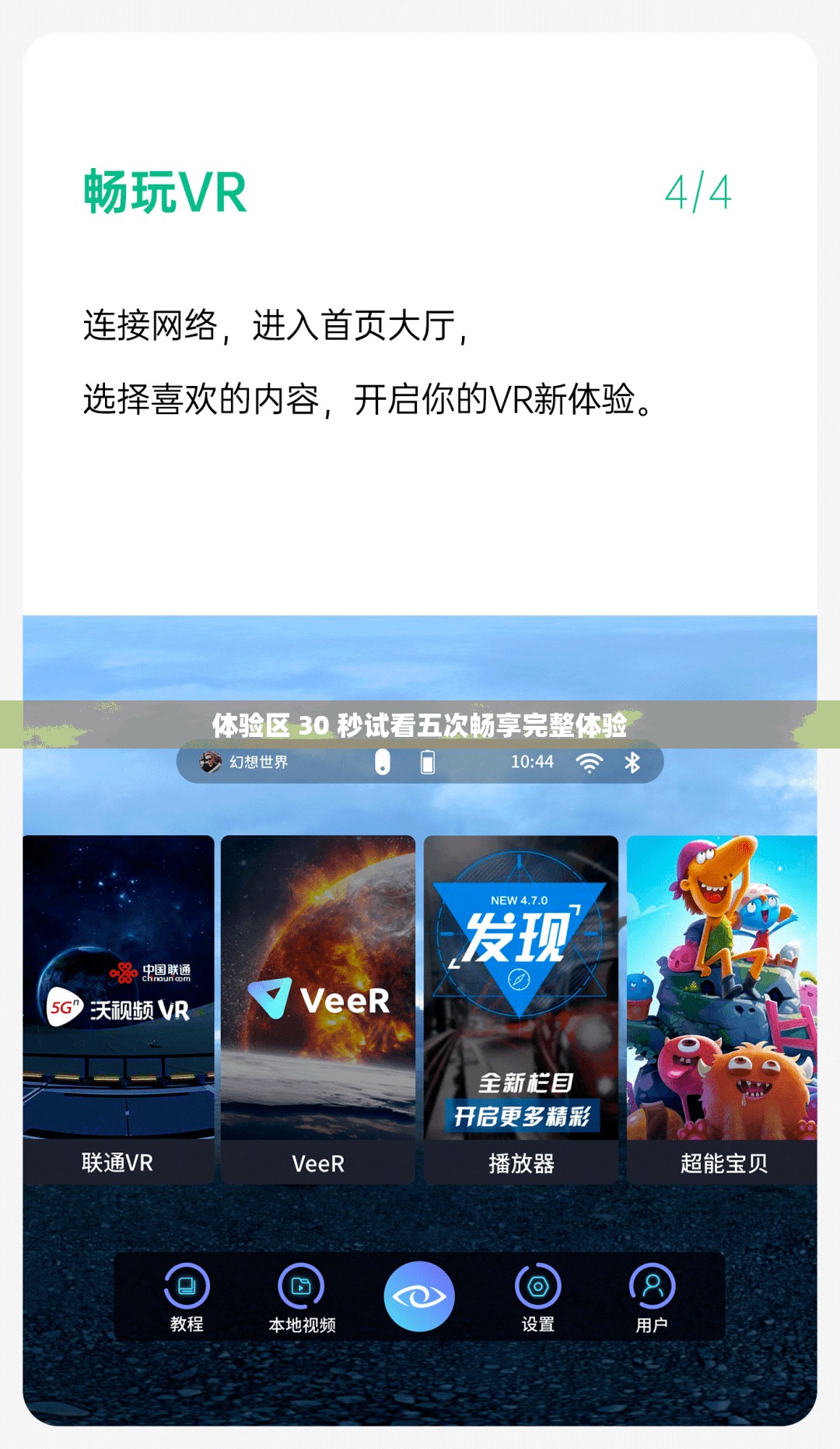
Task: Expand the 幻想世界 user account panel
Action: [247, 763]
